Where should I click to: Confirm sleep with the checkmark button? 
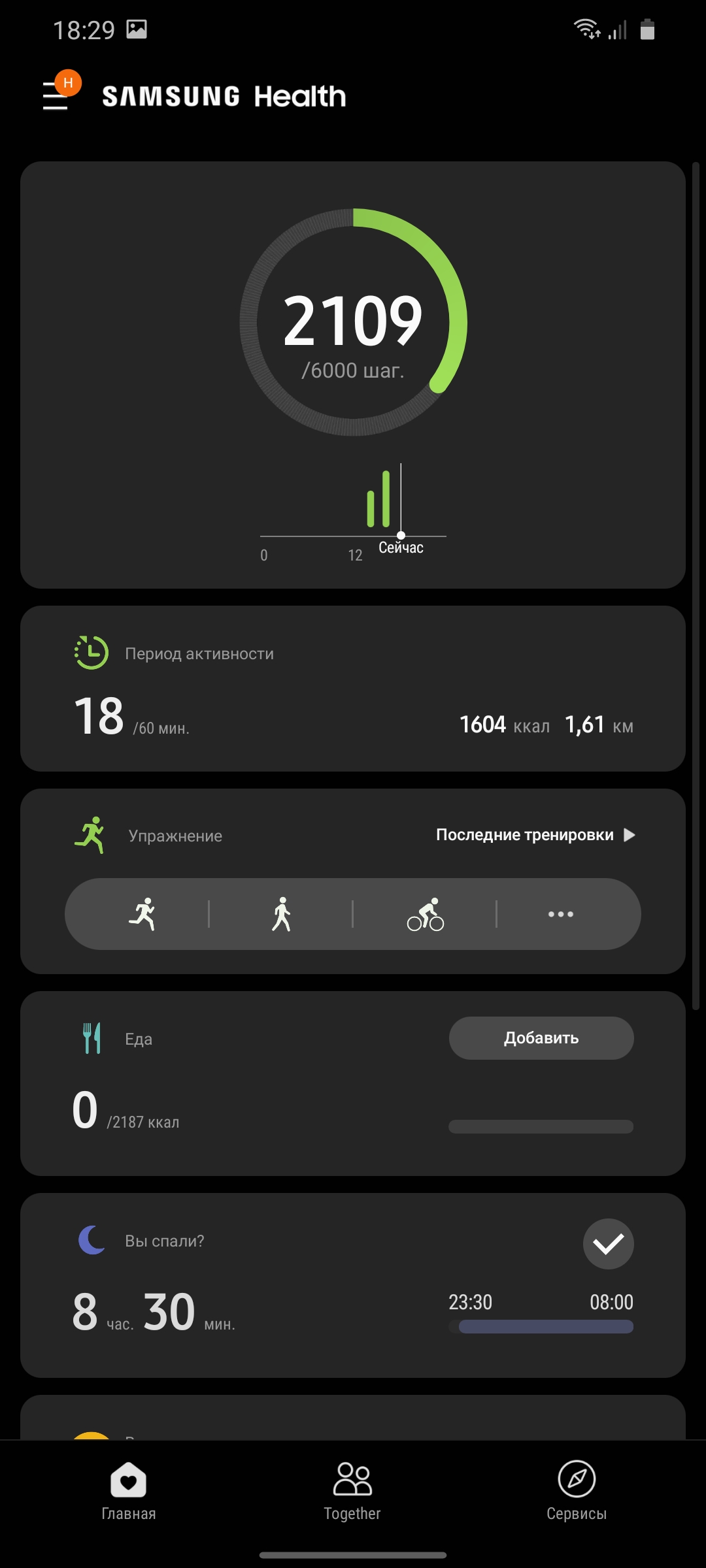(x=608, y=1244)
